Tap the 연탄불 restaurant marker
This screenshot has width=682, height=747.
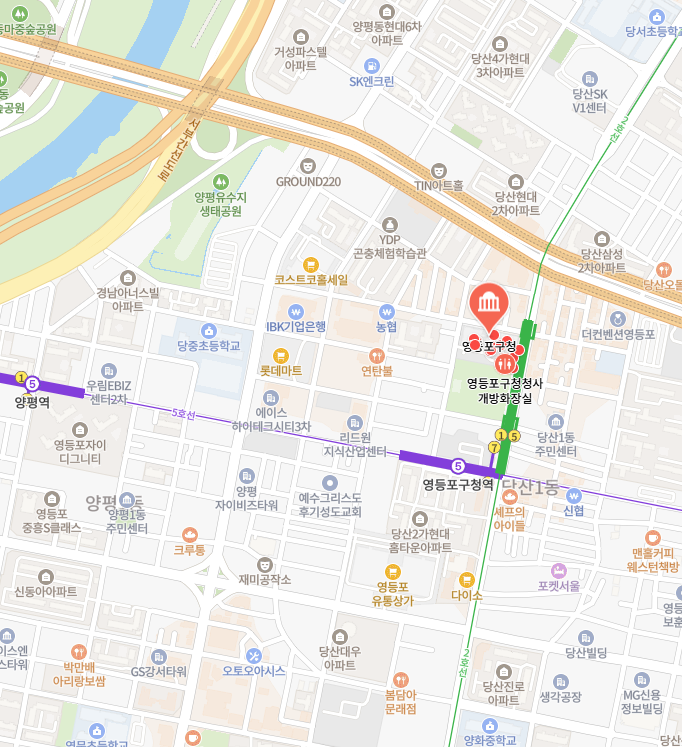377,354
